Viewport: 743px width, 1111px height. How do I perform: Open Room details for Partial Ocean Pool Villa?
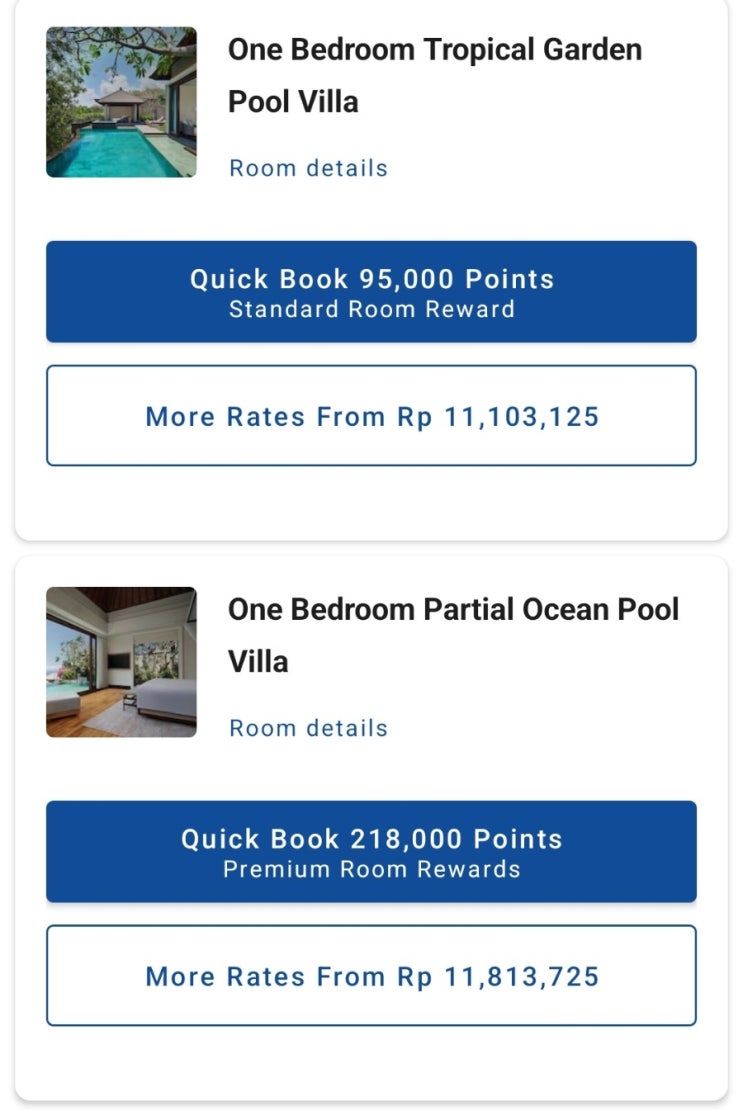tap(308, 728)
